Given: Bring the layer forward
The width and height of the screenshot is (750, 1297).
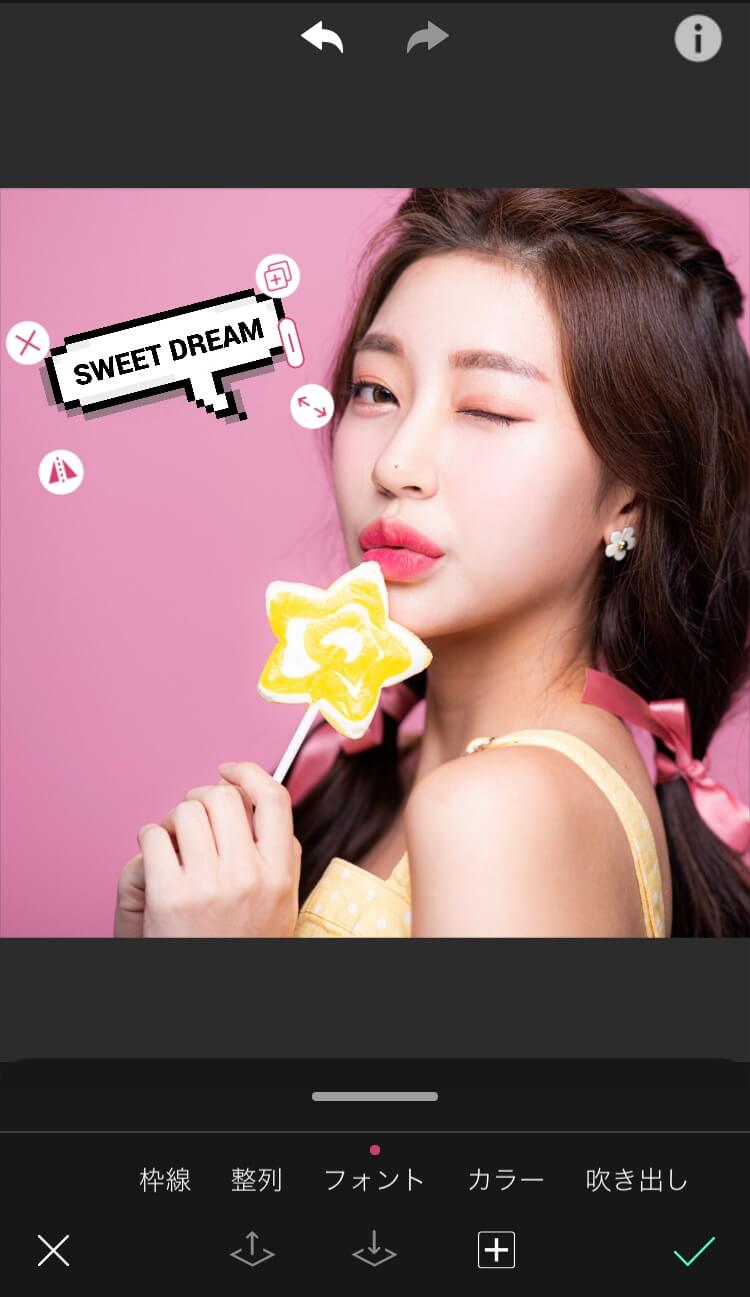Looking at the screenshot, I should (252, 1250).
